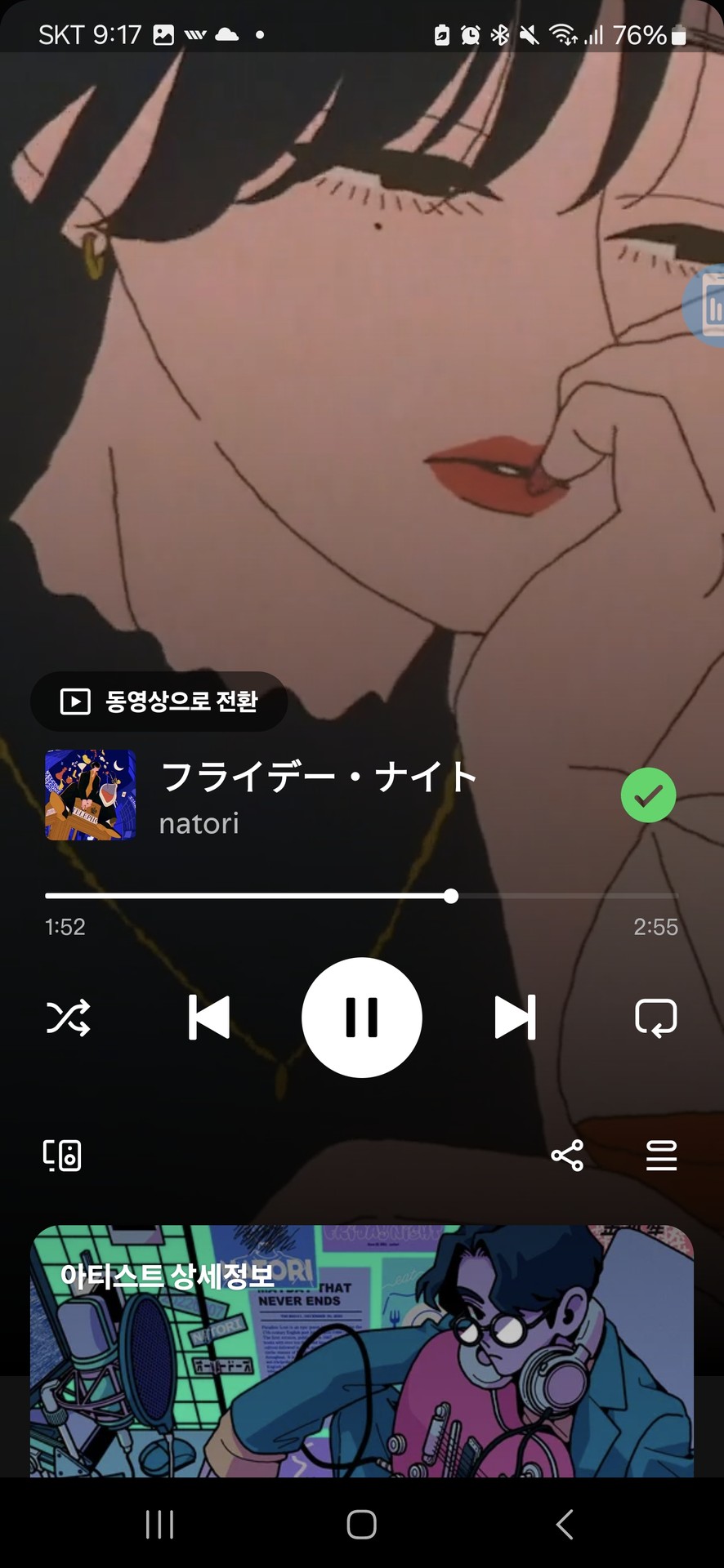Toggle shuffle mode
Screen dimensions: 724x1568
(x=69, y=1018)
